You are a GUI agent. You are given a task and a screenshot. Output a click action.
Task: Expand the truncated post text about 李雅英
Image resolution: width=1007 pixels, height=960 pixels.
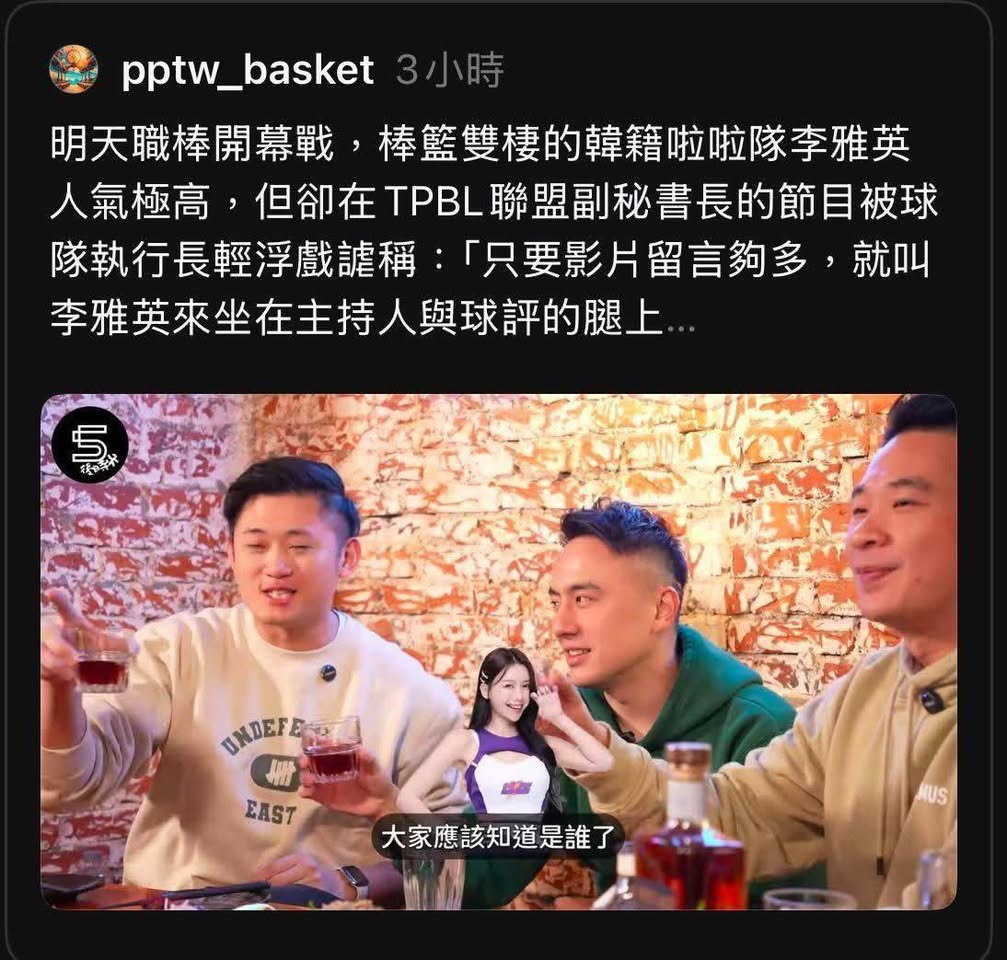click(679, 320)
